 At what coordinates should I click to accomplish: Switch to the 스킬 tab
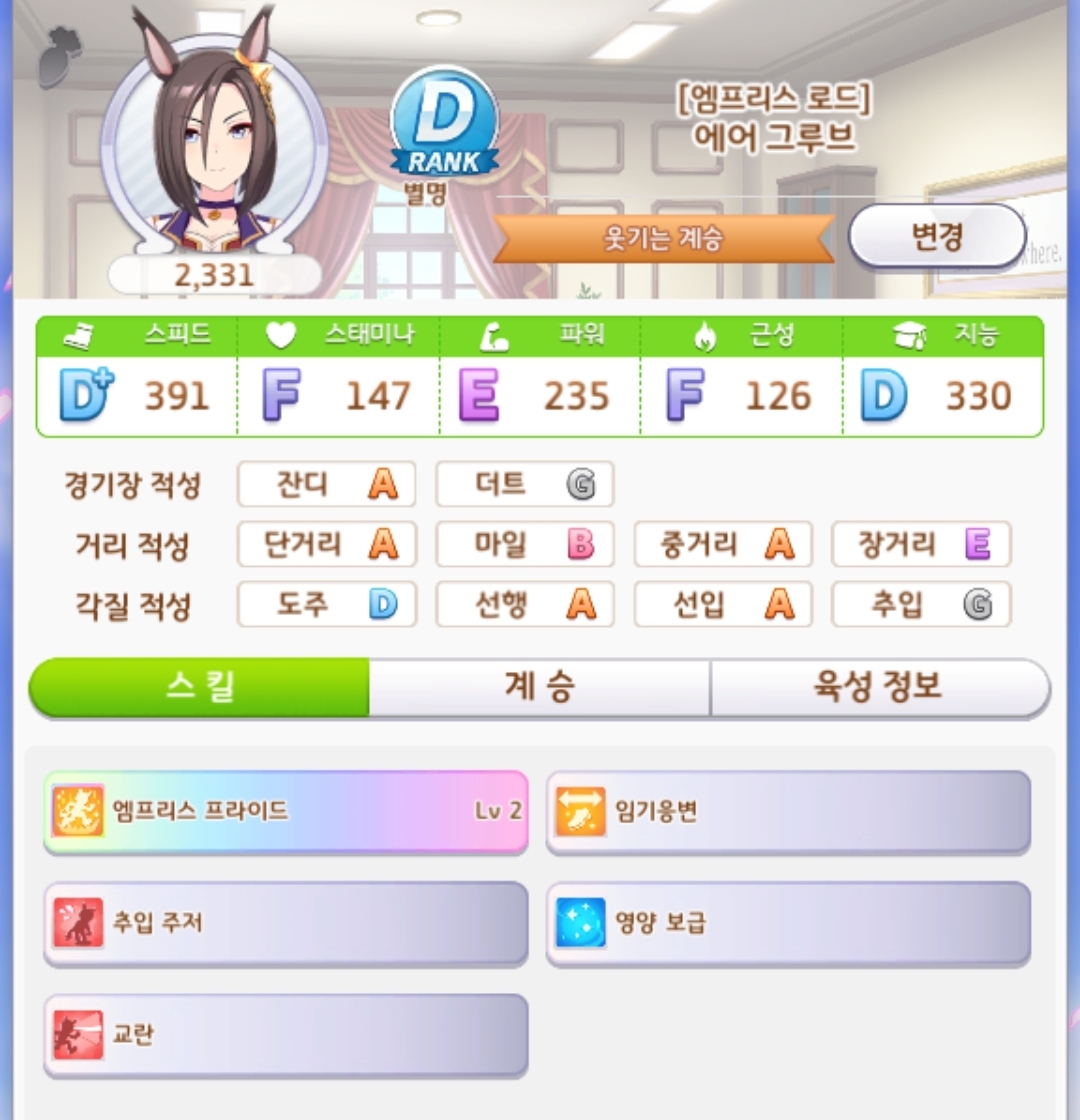(x=199, y=688)
